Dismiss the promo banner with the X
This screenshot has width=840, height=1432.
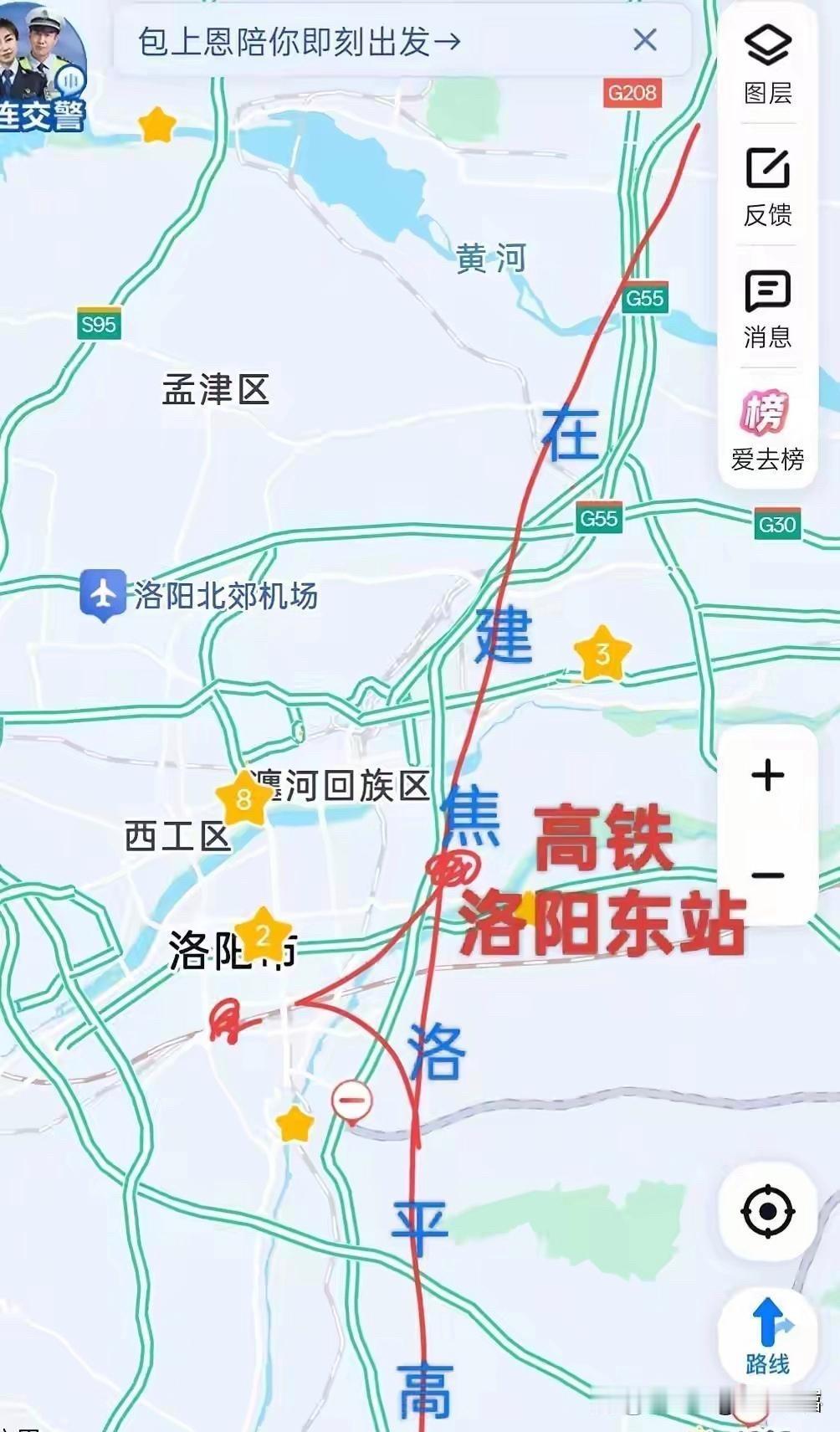click(643, 38)
